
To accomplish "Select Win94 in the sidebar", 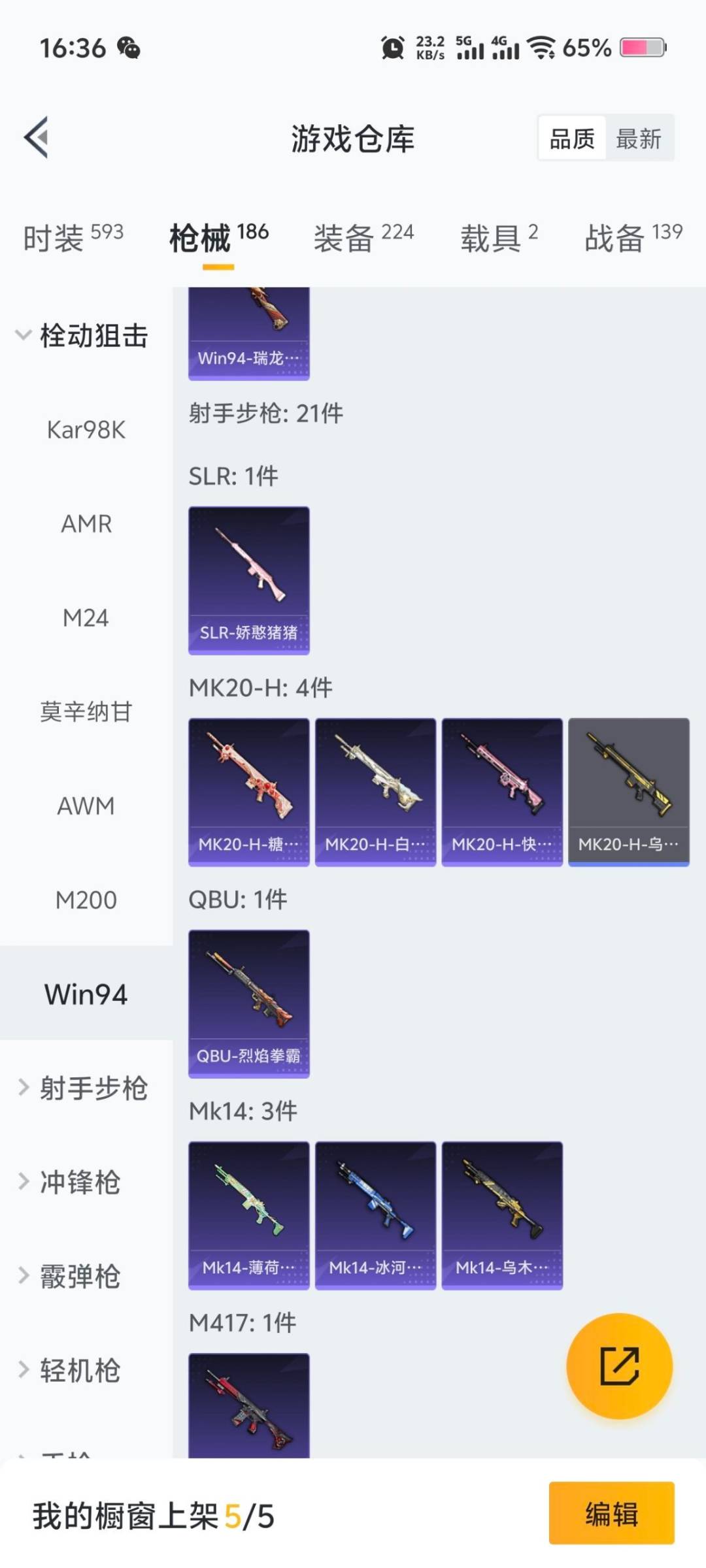I will click(x=85, y=995).
